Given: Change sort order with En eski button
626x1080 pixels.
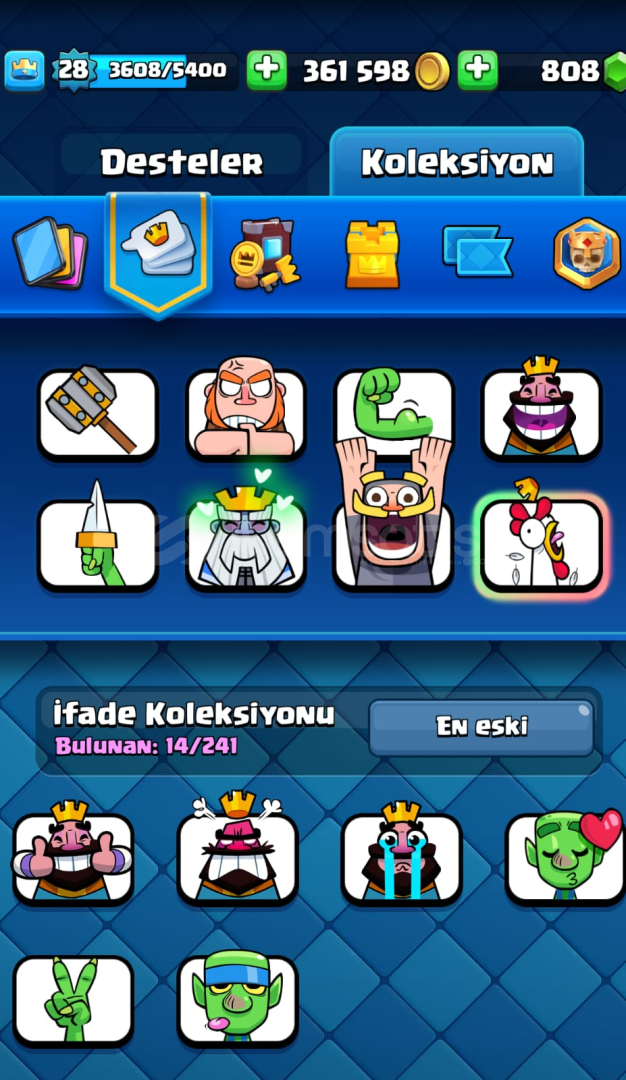Looking at the screenshot, I should [x=481, y=727].
